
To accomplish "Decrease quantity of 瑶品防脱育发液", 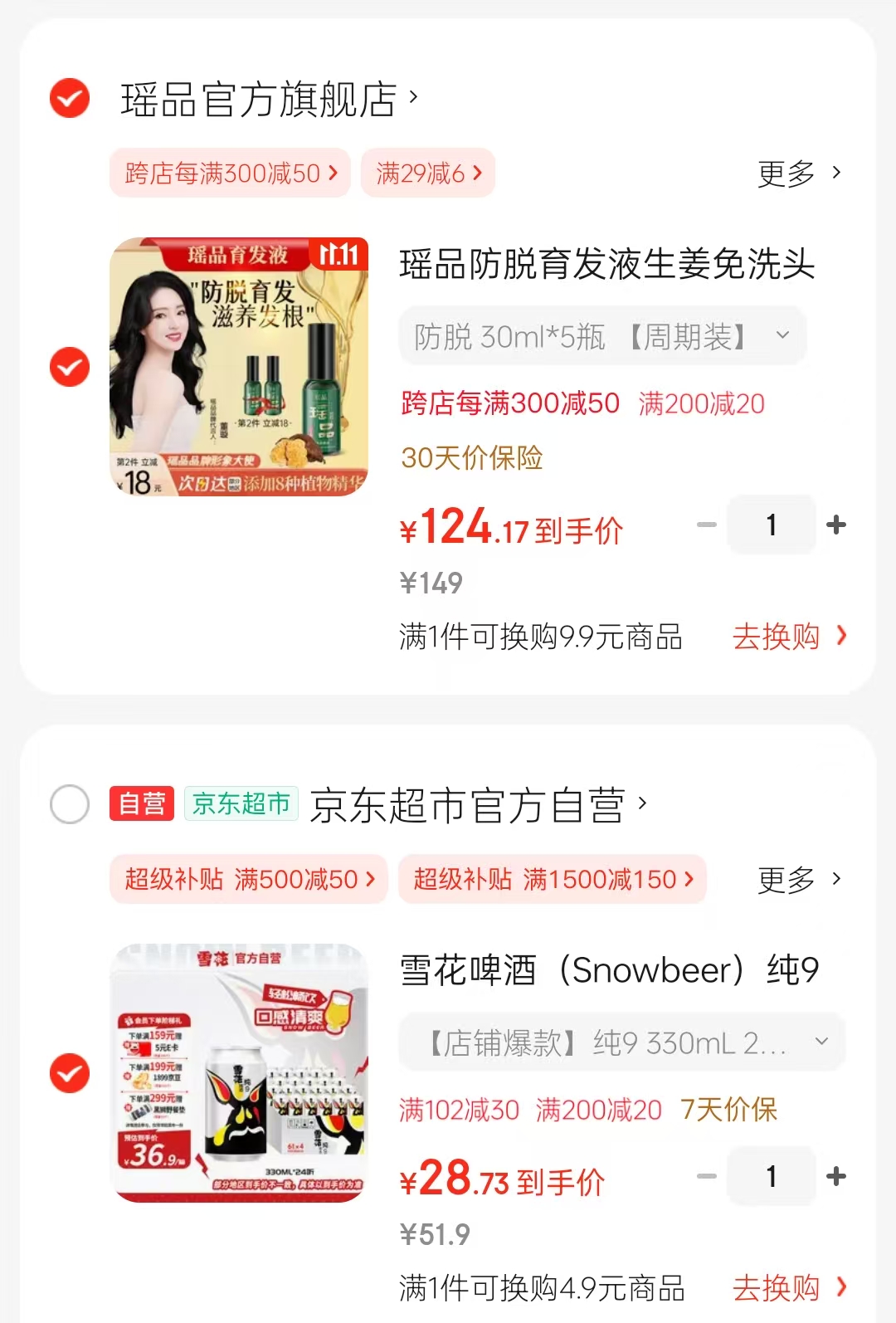I will point(706,525).
